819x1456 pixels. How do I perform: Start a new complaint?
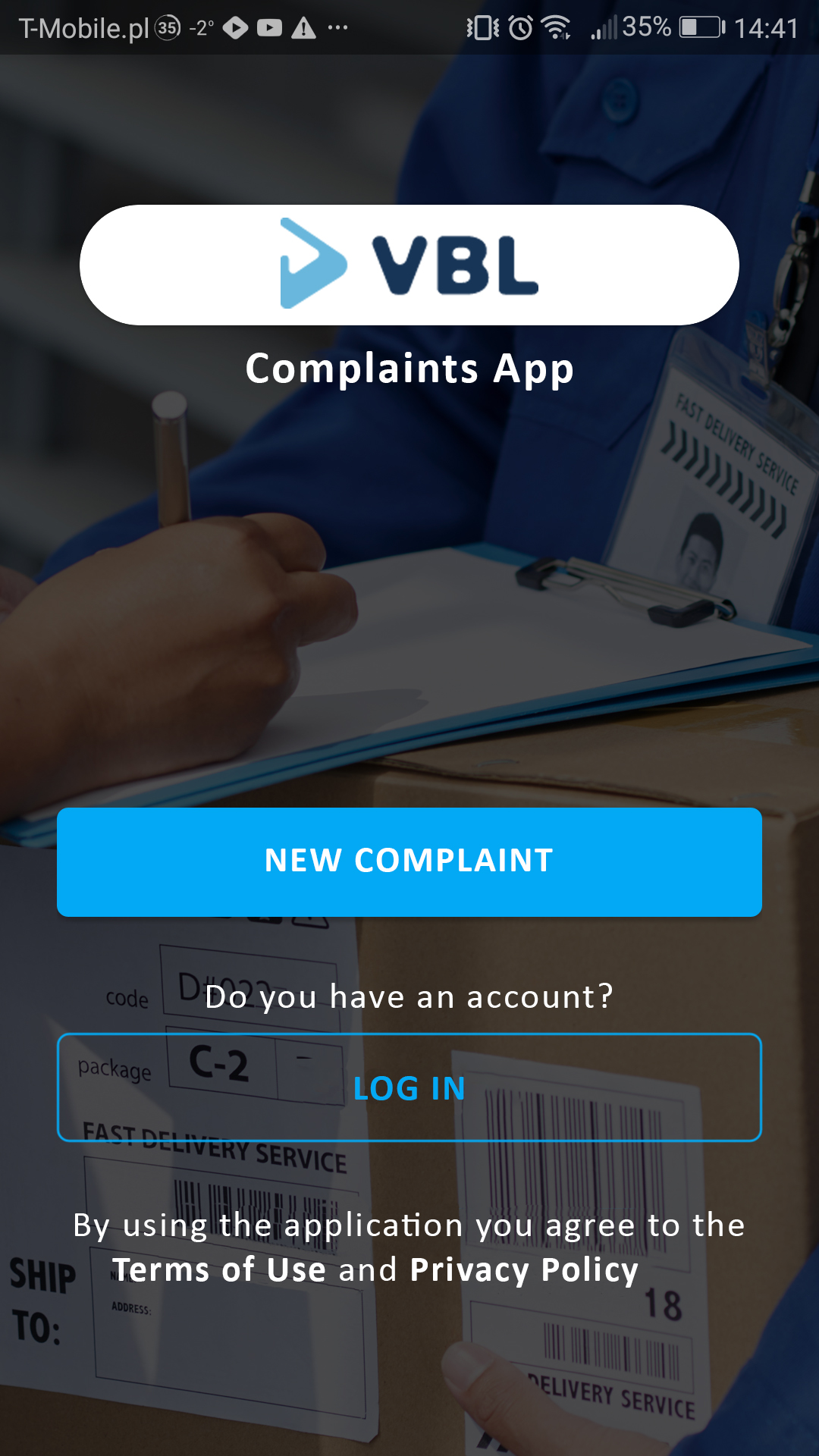point(409,861)
